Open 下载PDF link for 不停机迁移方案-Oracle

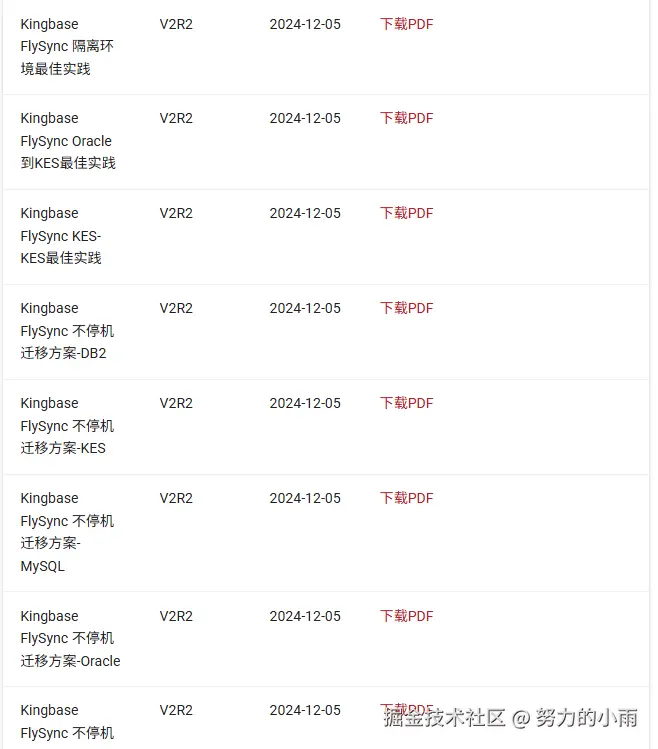pos(406,616)
